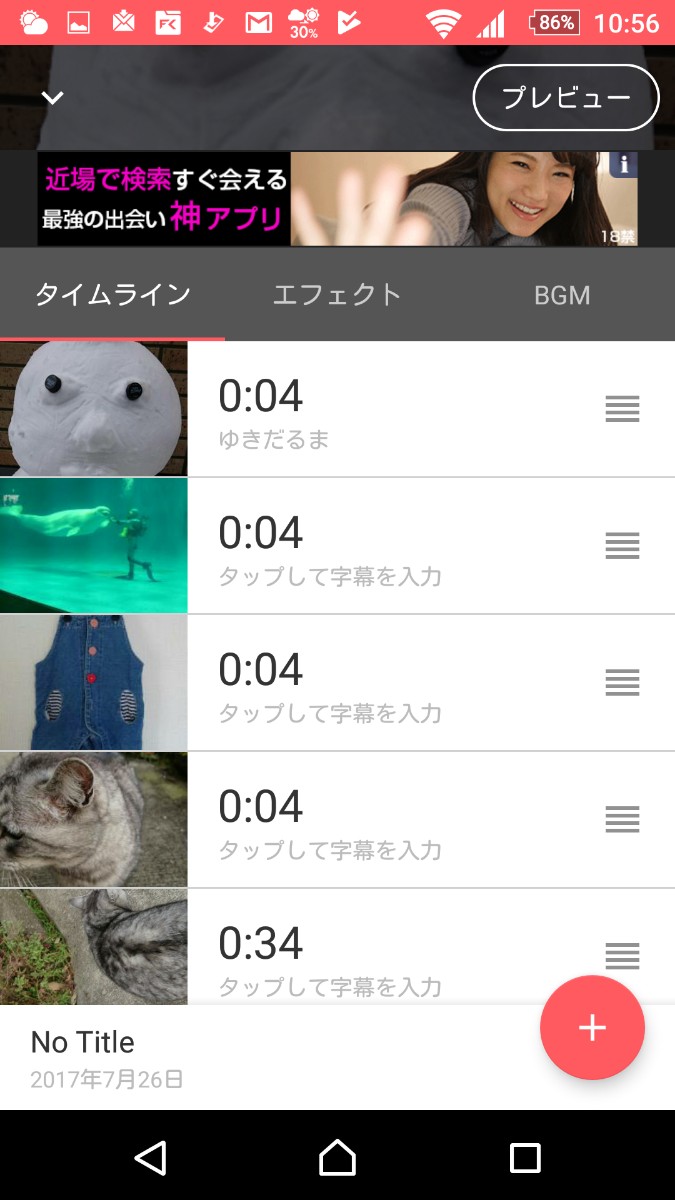The height and width of the screenshot is (1200, 675).
Task: Select the タイムライン tab
Action: tap(112, 295)
